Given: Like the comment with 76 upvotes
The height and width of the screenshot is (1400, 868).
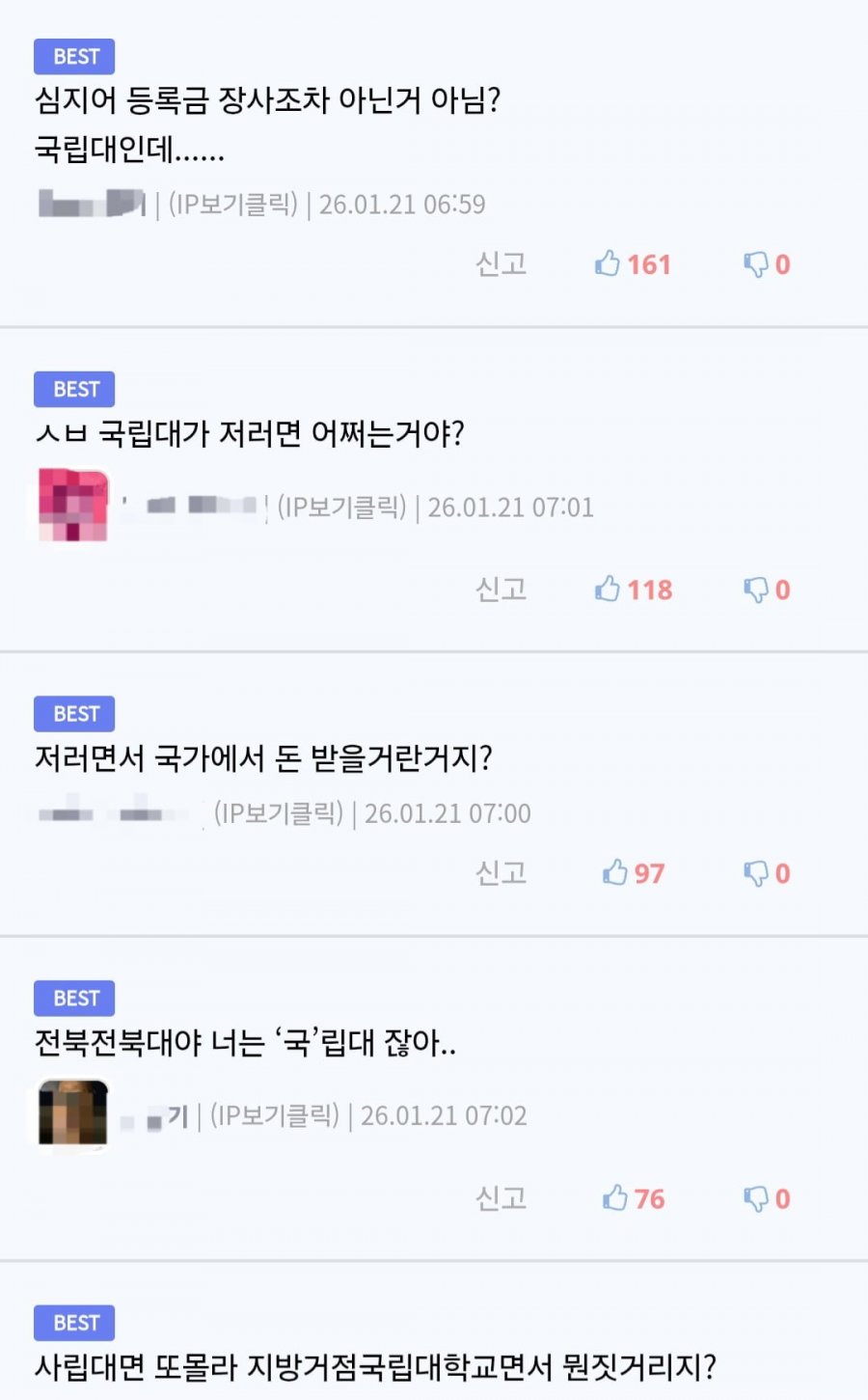Looking at the screenshot, I should click(615, 1197).
